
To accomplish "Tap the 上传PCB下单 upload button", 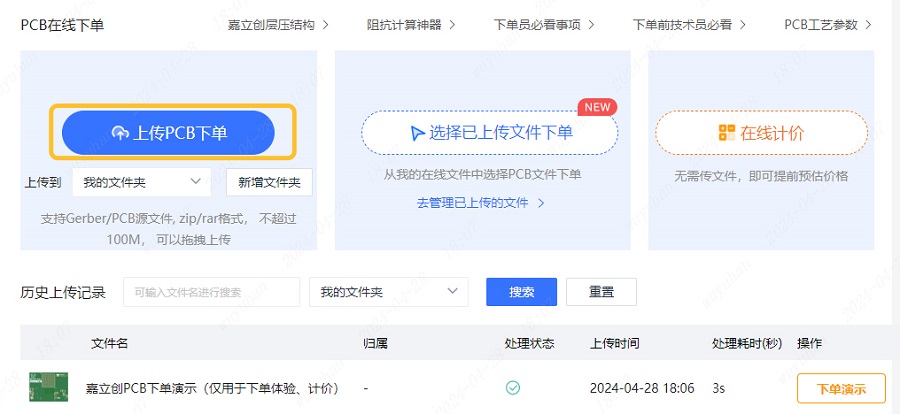I will (168, 133).
